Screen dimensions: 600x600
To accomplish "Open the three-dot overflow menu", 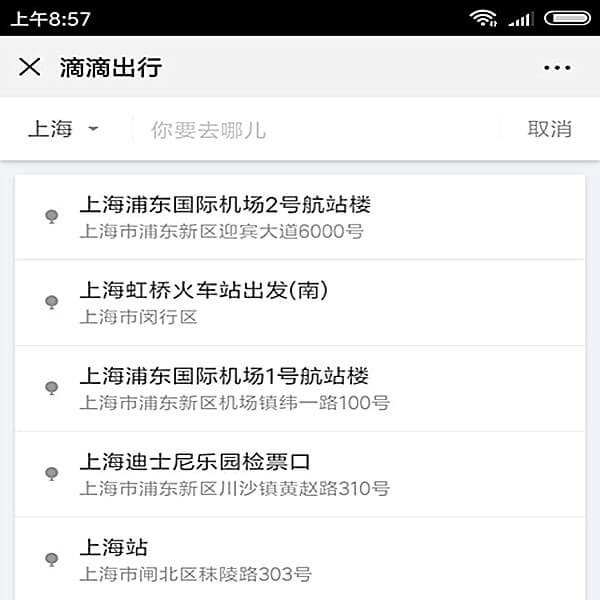I will coord(557,68).
